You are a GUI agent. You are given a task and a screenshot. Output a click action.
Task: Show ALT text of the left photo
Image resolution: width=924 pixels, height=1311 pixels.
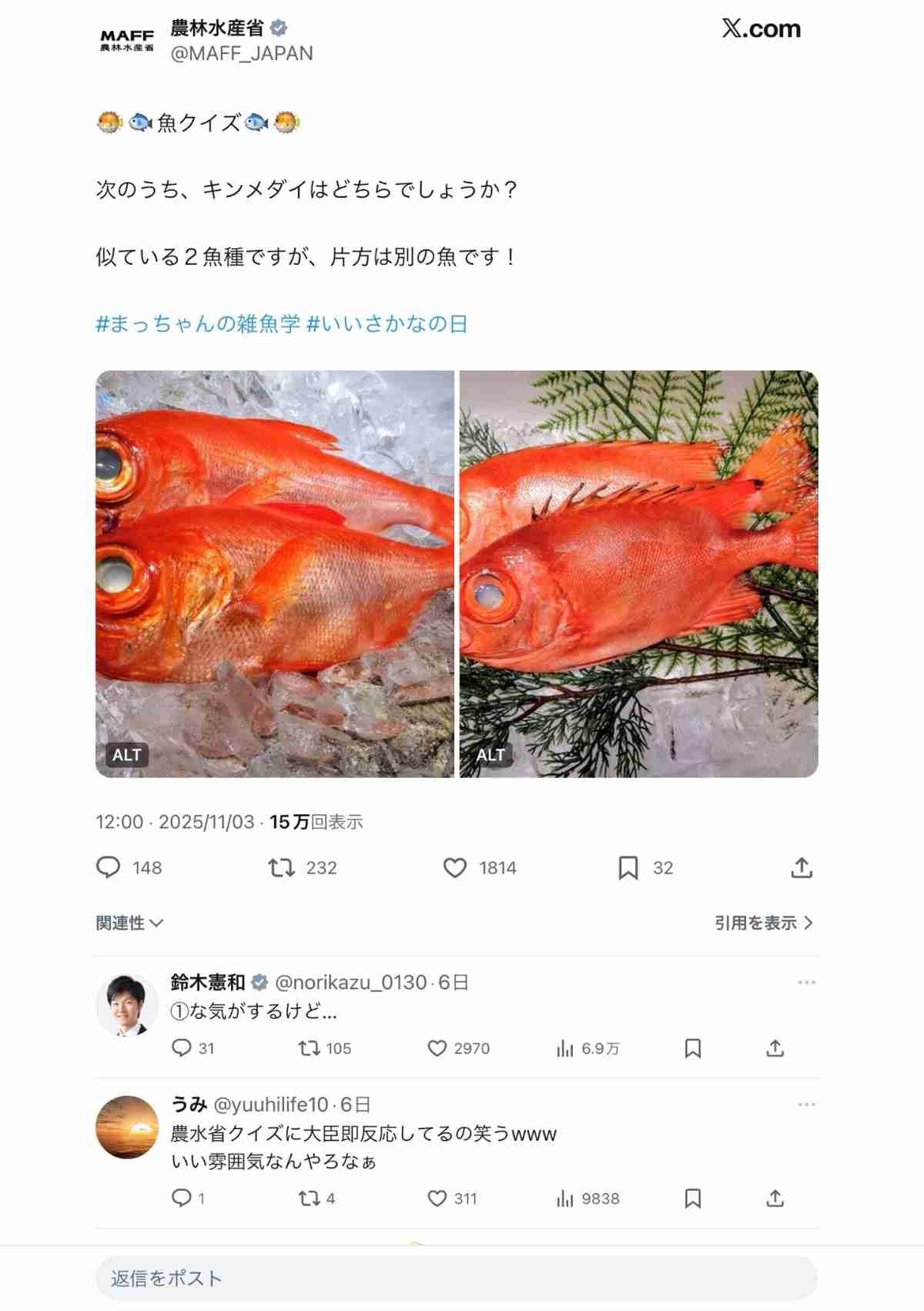126,755
